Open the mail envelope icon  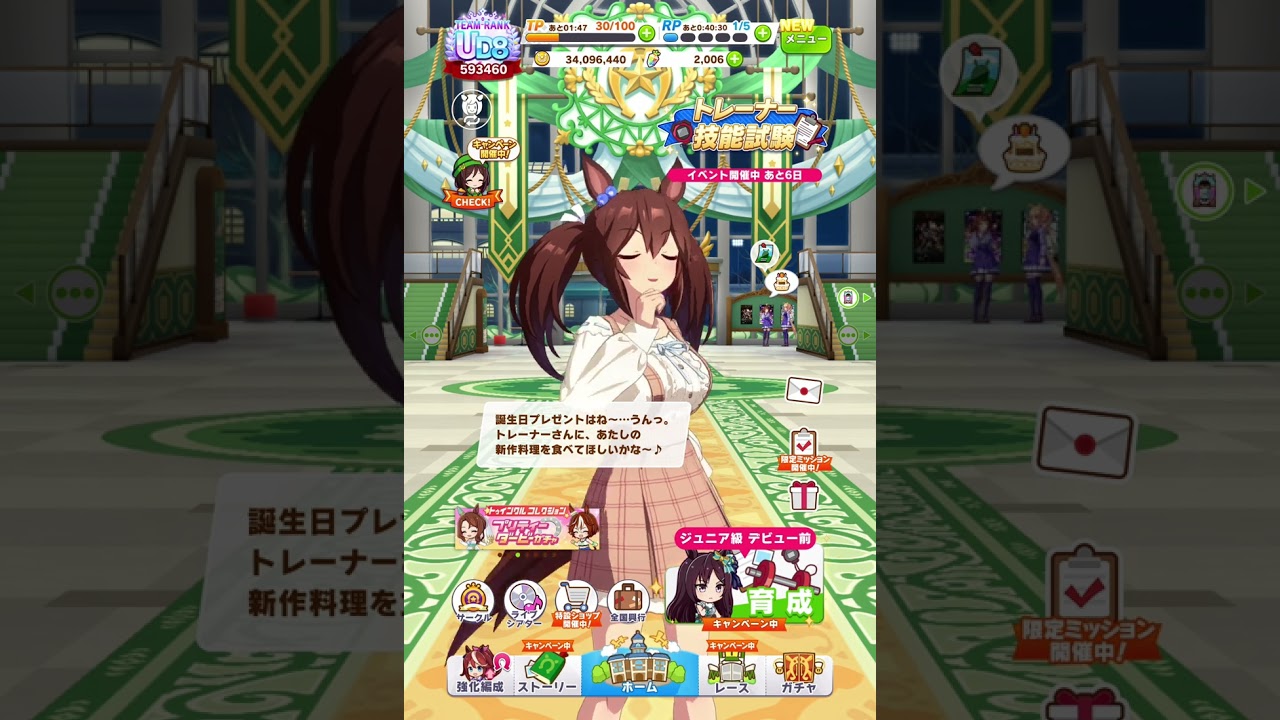click(x=804, y=390)
